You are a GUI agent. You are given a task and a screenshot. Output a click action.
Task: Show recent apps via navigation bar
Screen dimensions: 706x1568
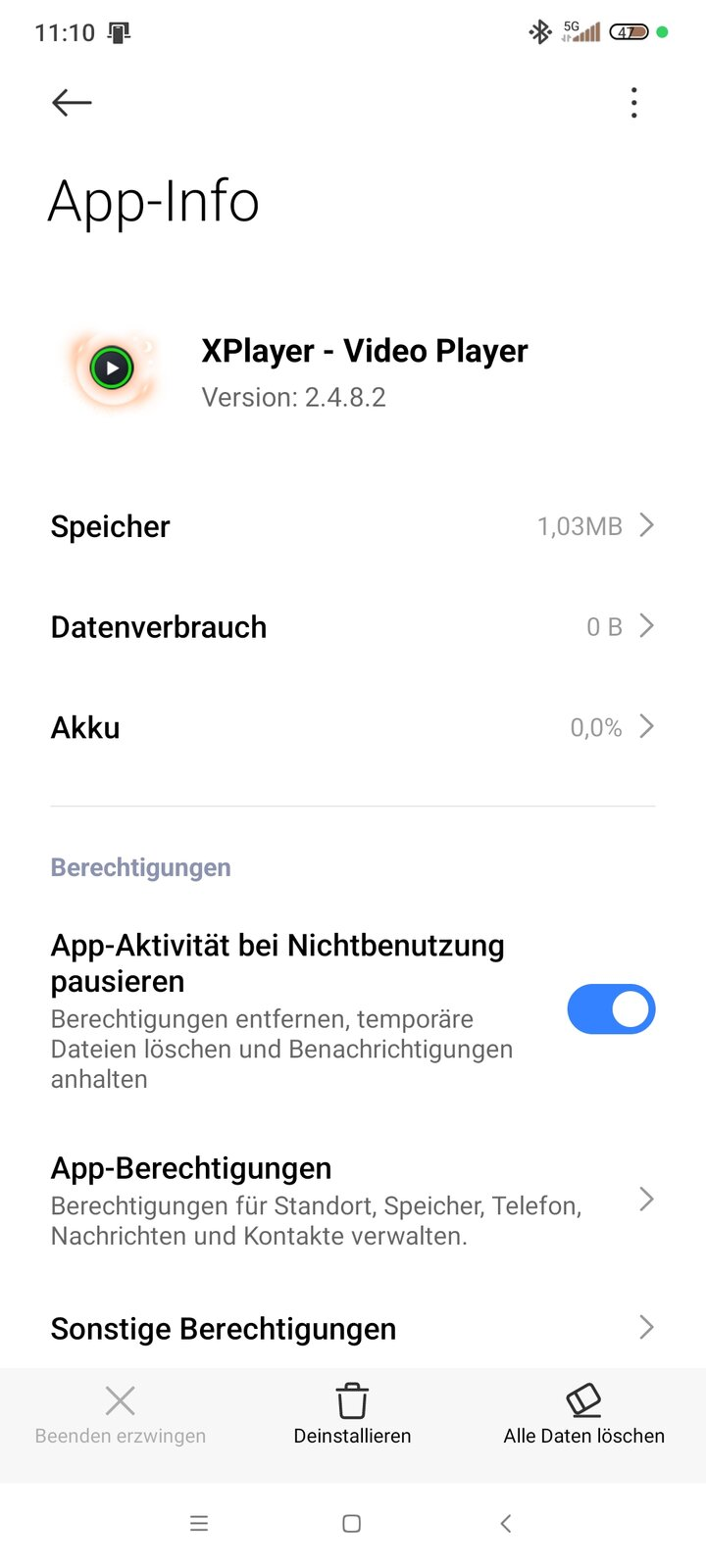[x=199, y=1523]
